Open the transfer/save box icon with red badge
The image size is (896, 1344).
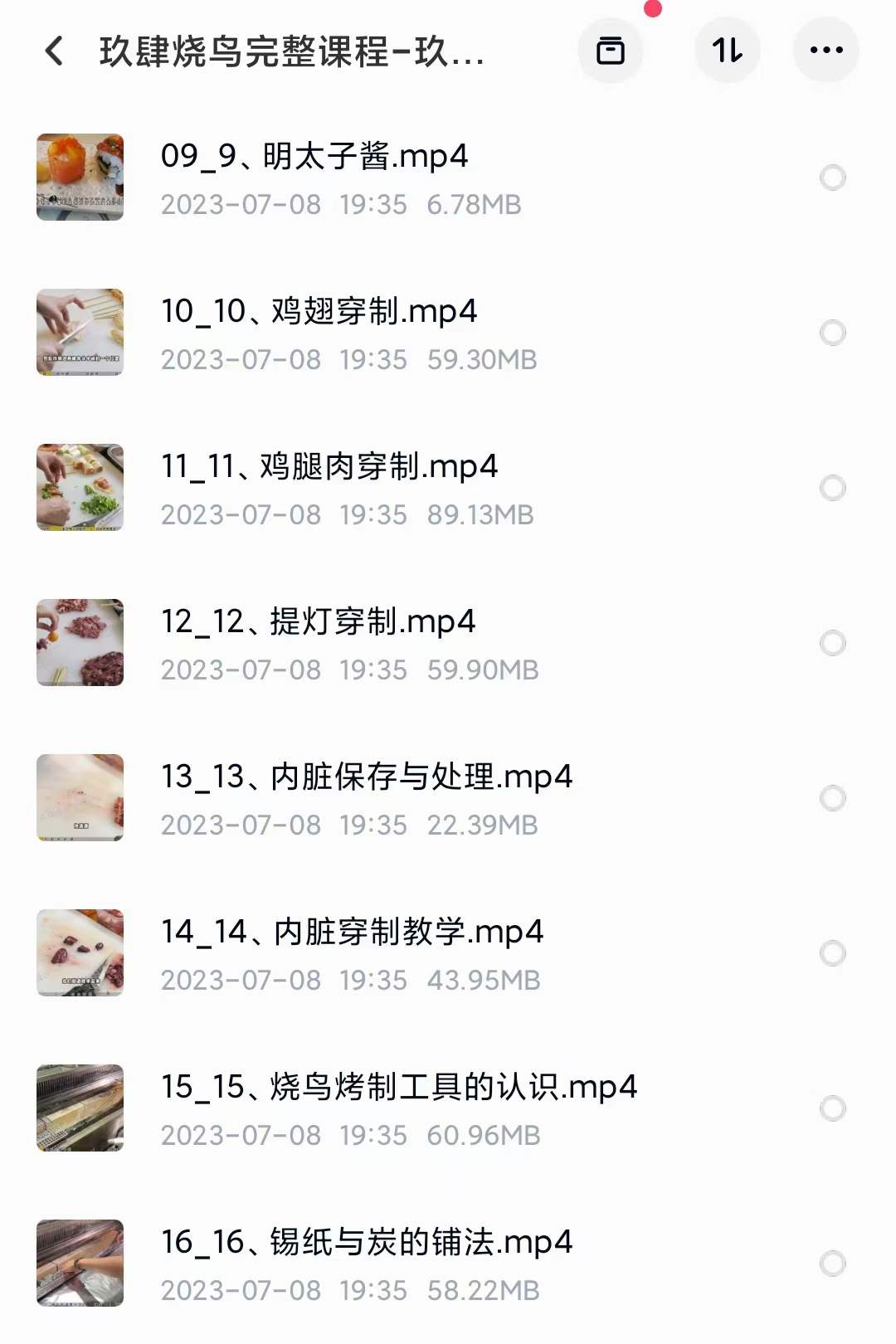[x=610, y=51]
